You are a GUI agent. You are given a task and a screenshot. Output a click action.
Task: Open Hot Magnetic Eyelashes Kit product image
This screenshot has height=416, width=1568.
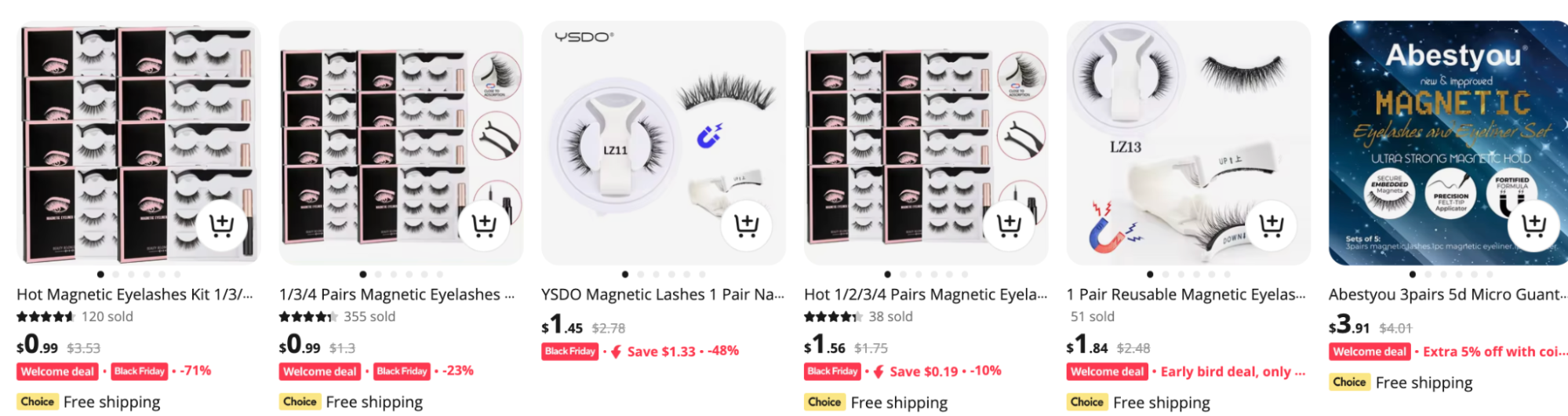coord(118,126)
